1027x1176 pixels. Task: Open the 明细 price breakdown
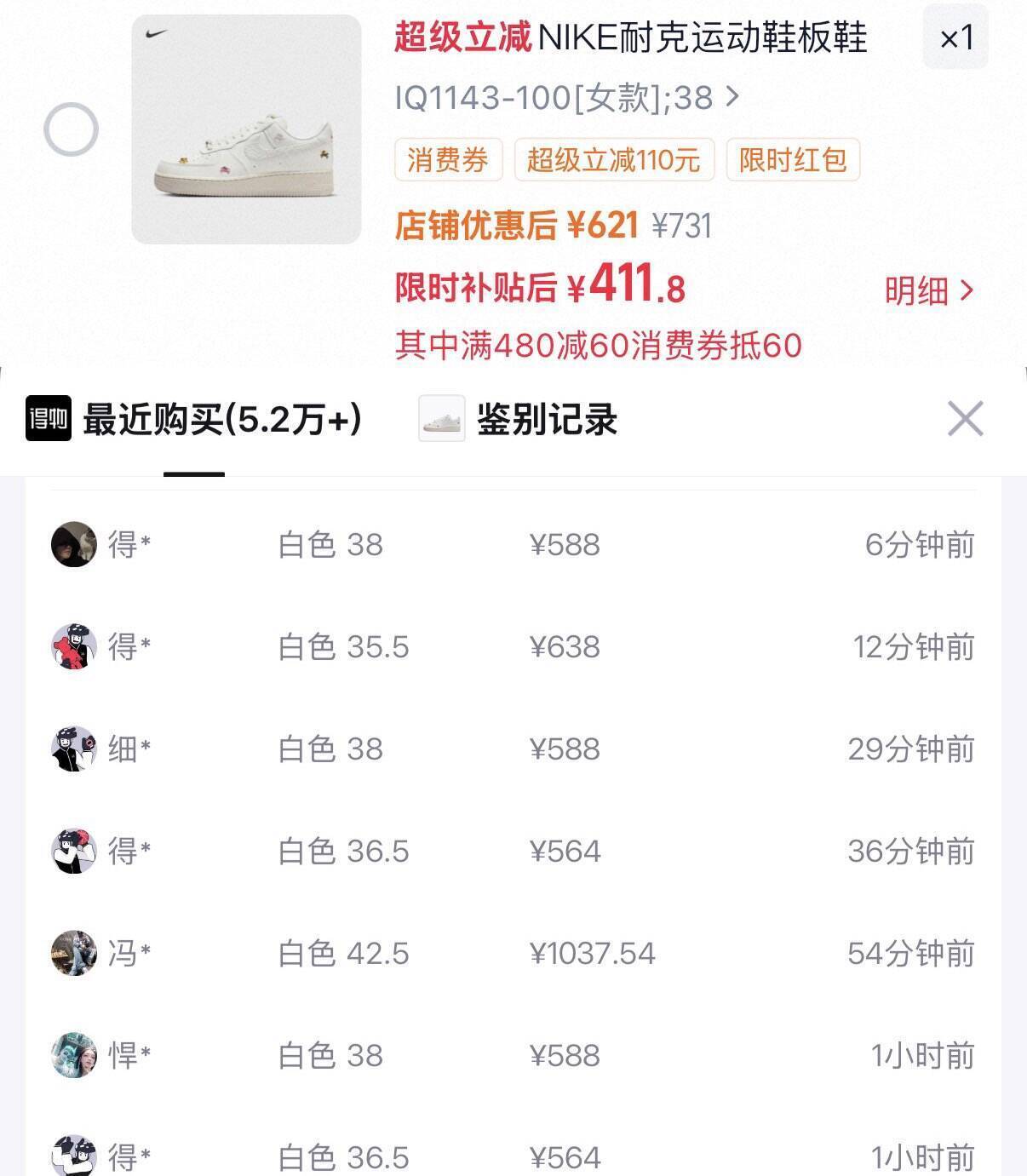(x=930, y=290)
